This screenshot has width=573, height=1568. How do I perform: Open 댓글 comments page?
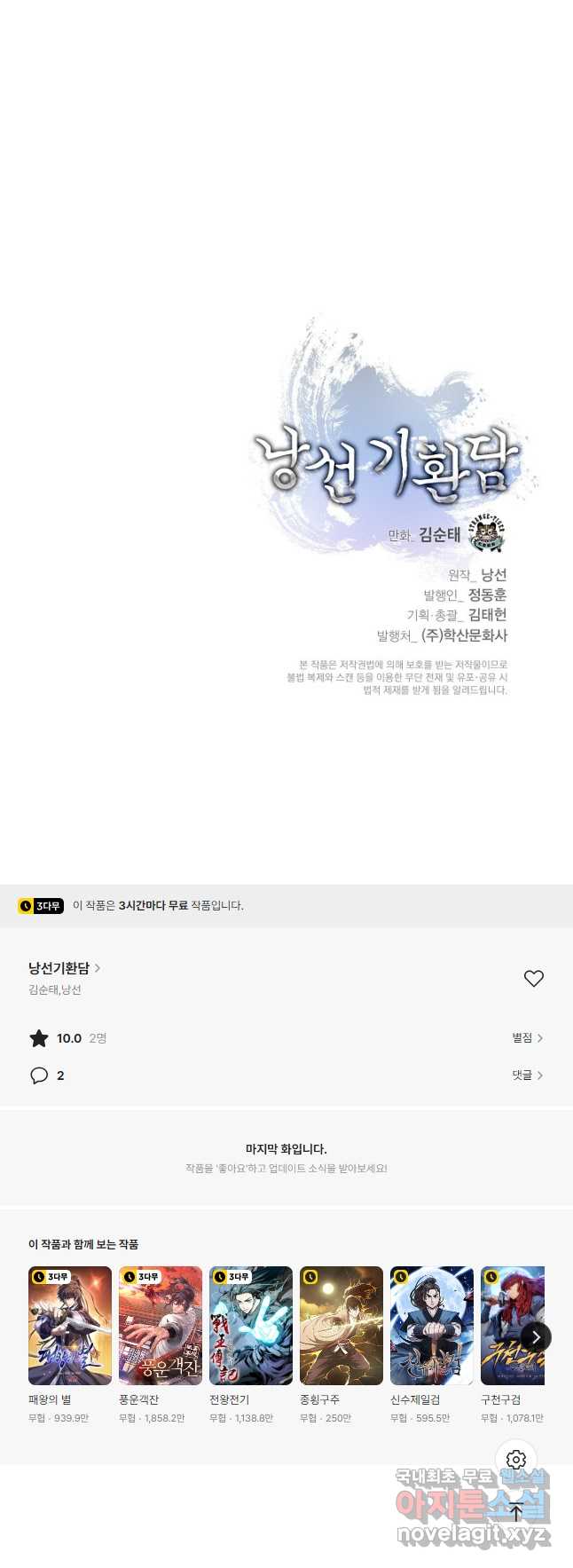(527, 1075)
